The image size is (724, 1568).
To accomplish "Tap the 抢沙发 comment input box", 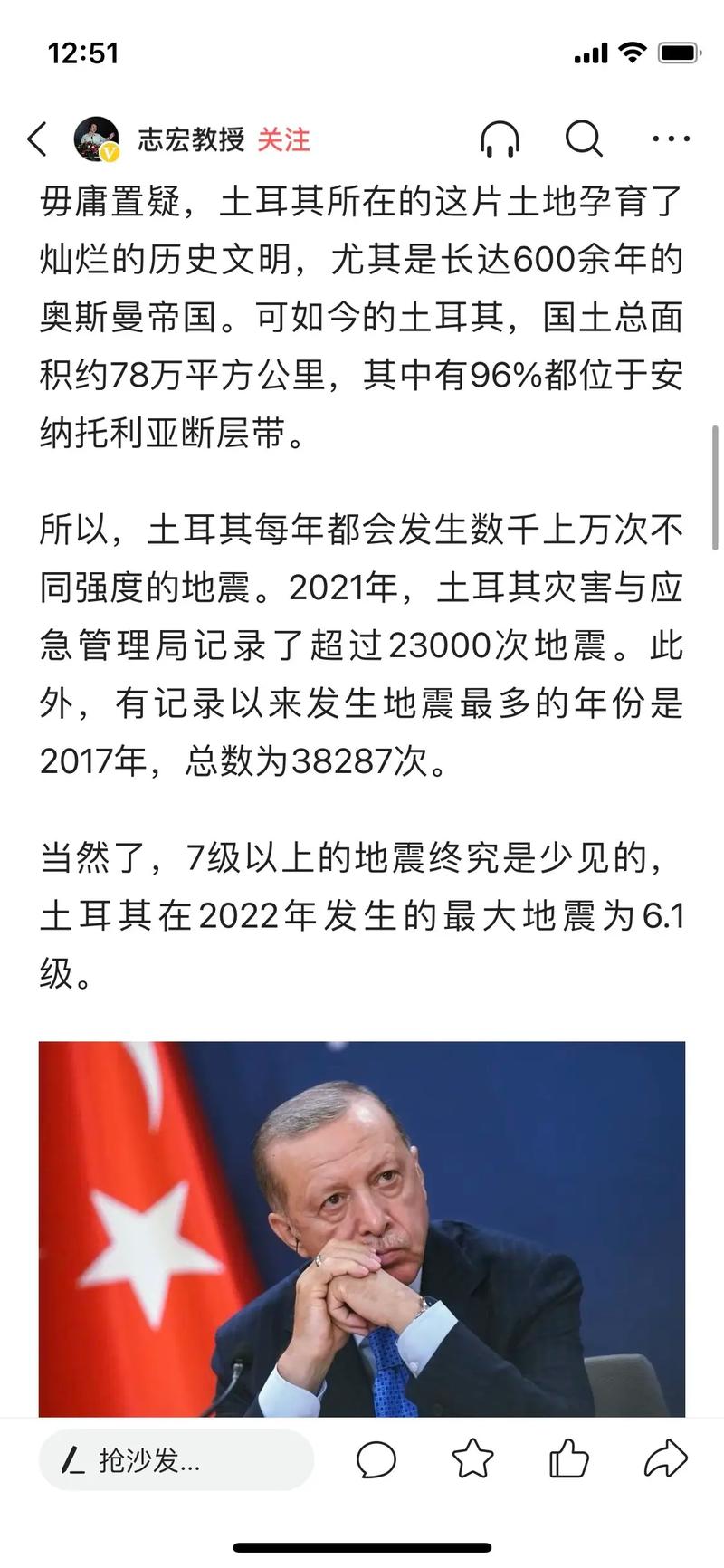I will [x=176, y=1460].
